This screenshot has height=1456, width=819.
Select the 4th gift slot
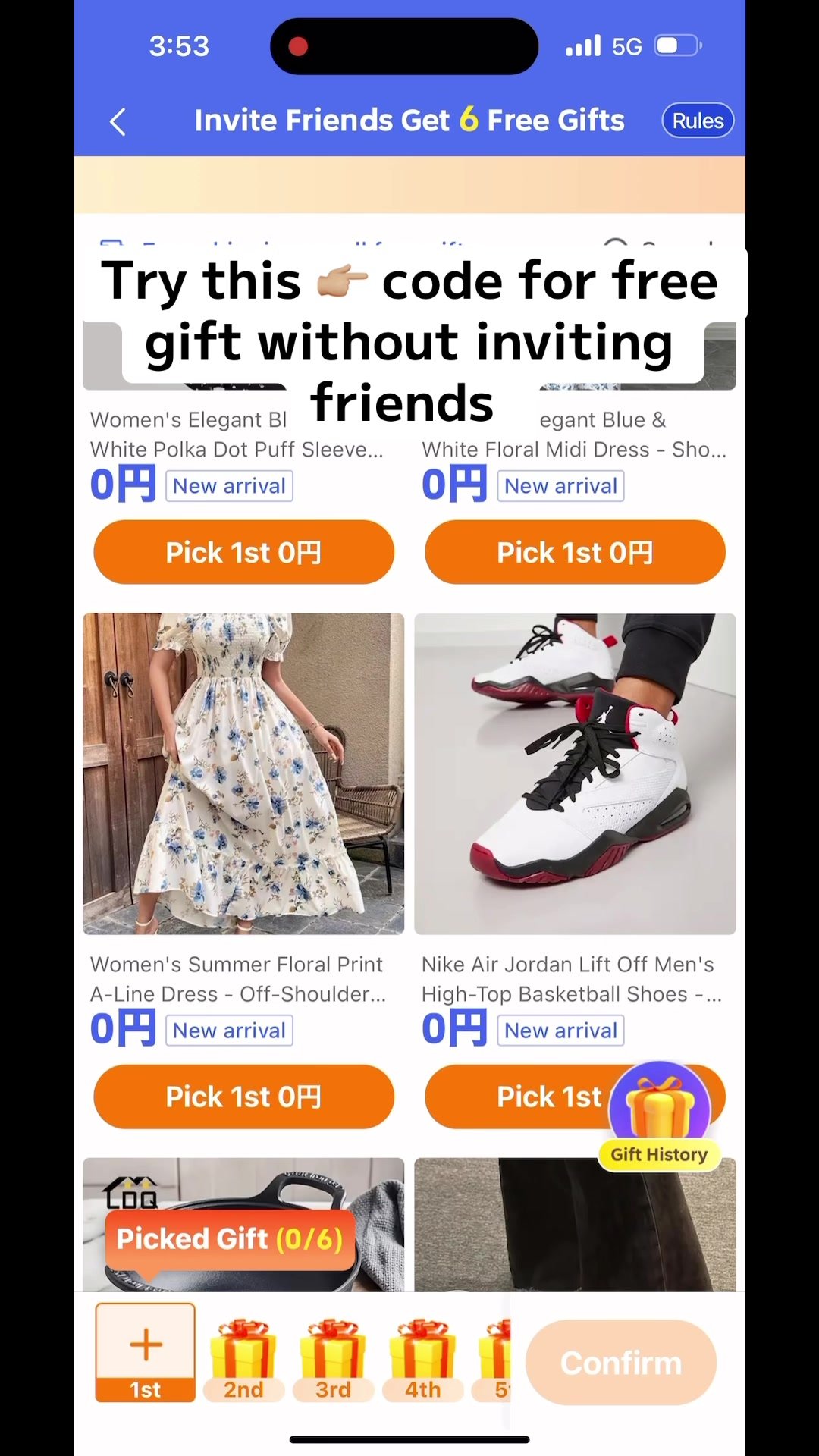pyautogui.click(x=422, y=1357)
